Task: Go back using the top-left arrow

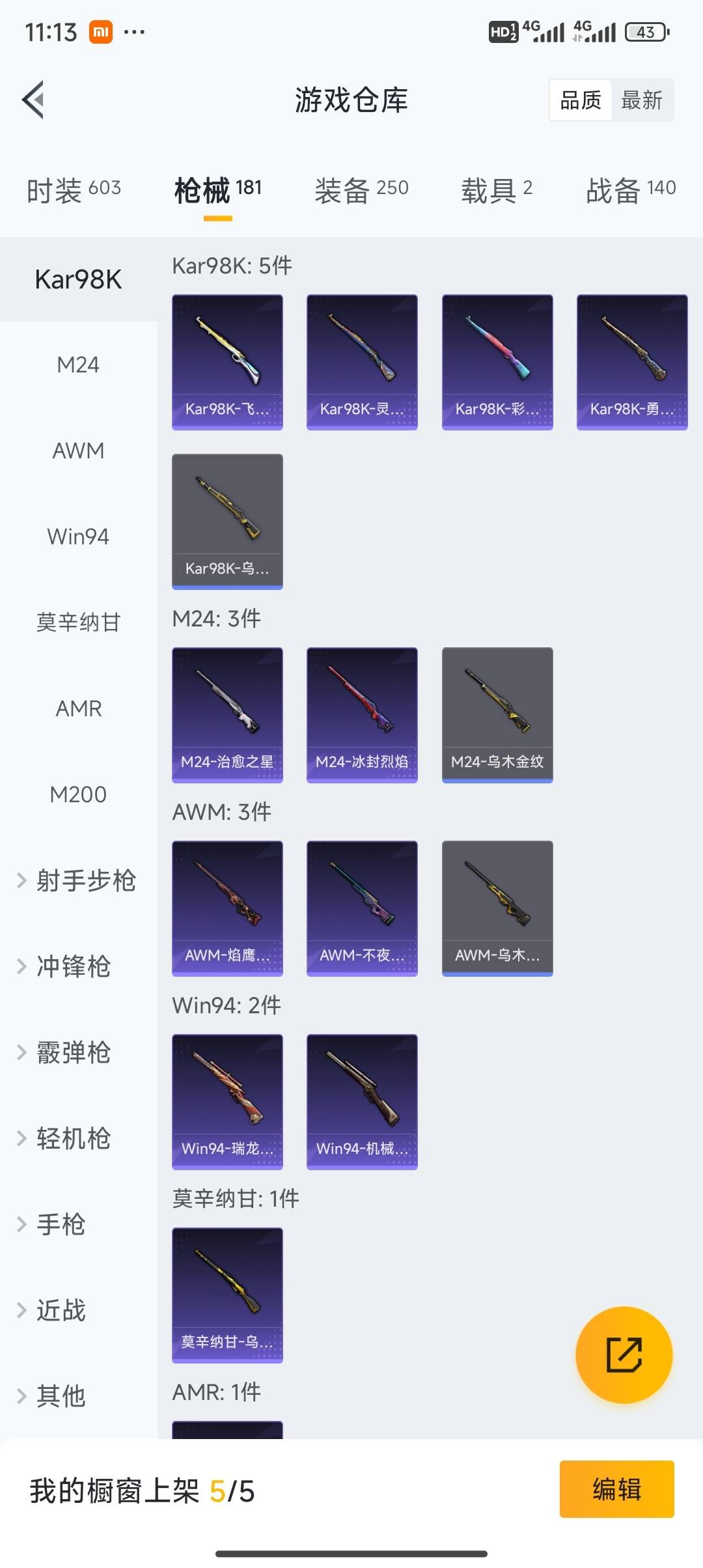Action: tap(34, 100)
